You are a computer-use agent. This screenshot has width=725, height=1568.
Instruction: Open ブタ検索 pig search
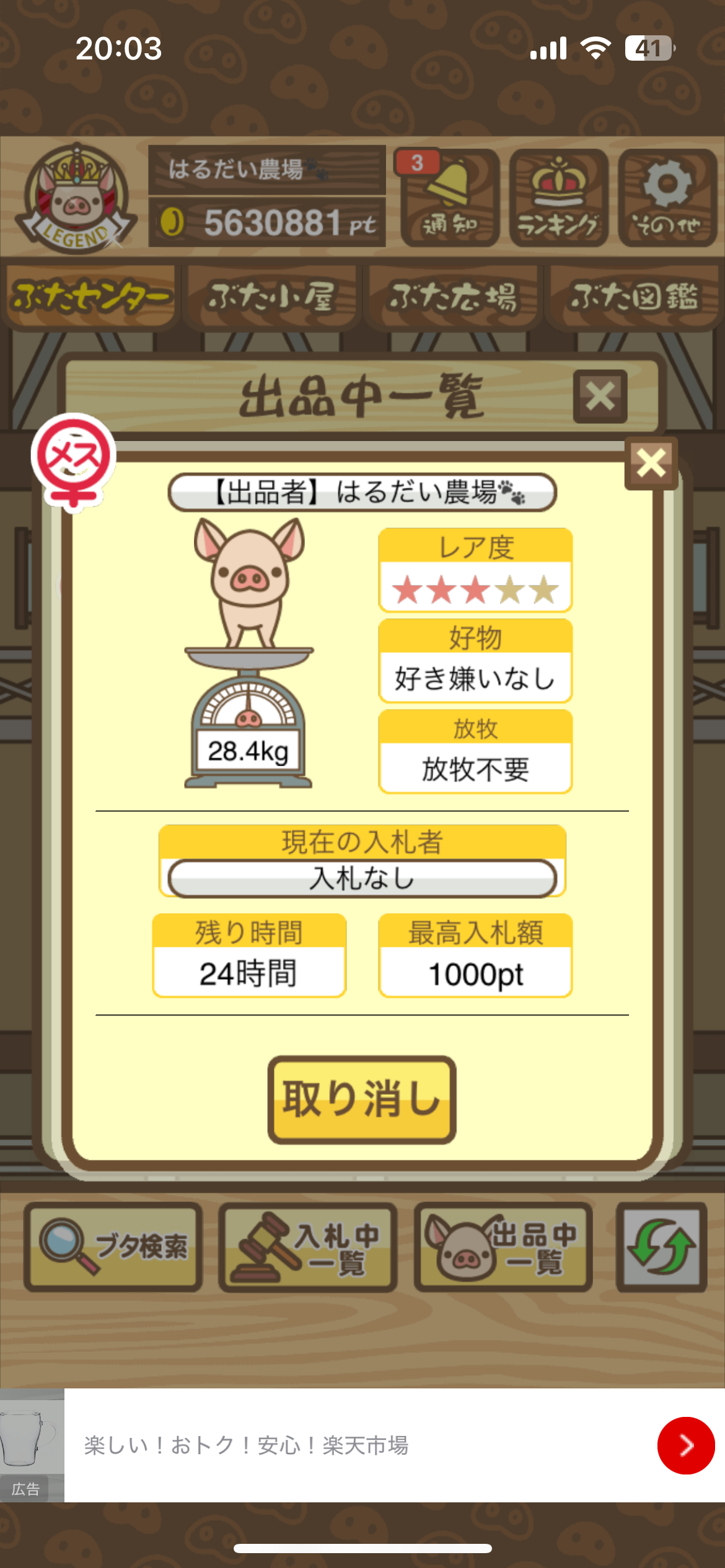[x=114, y=1247]
